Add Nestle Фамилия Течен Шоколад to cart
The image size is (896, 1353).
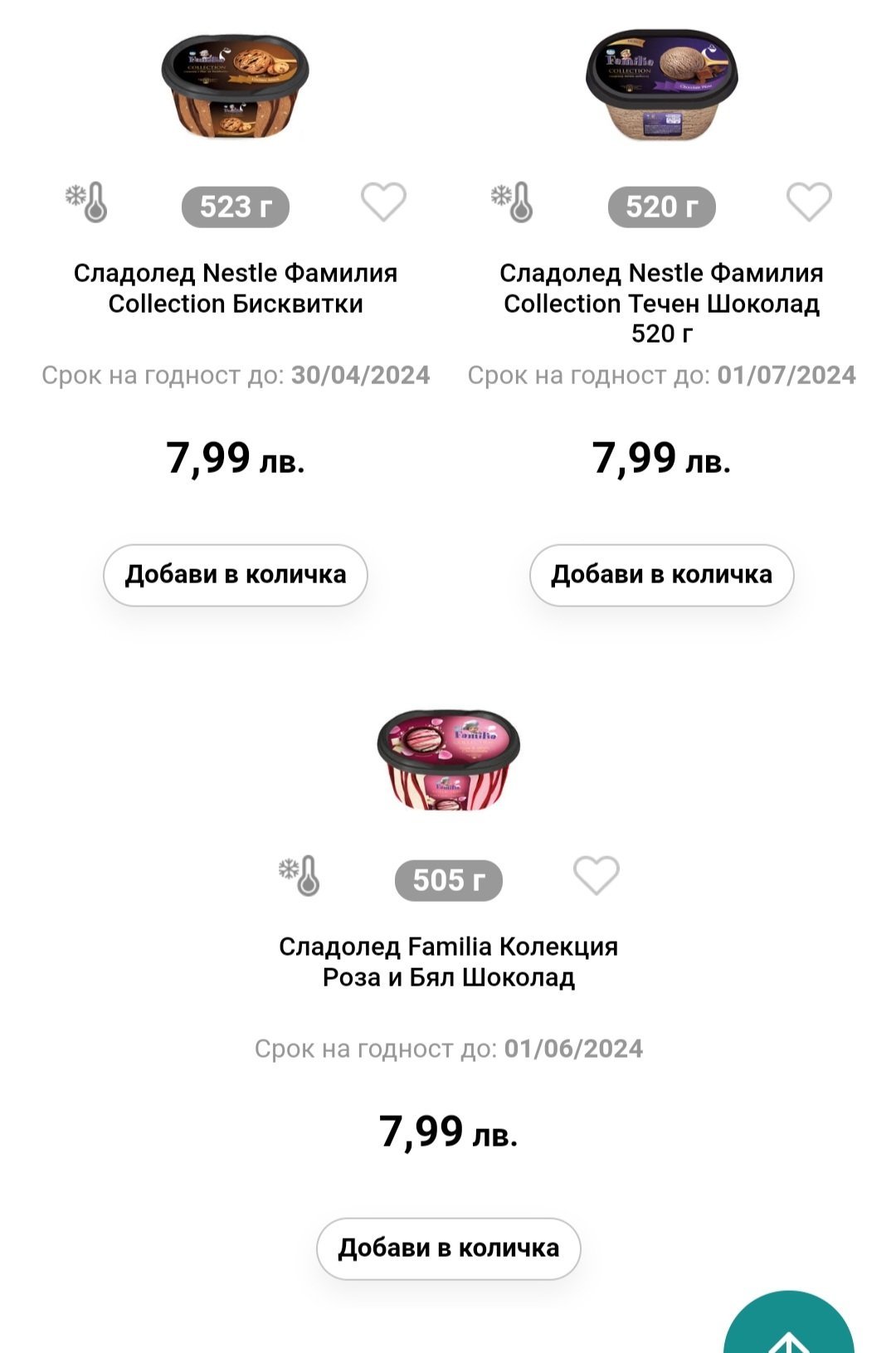(x=661, y=575)
